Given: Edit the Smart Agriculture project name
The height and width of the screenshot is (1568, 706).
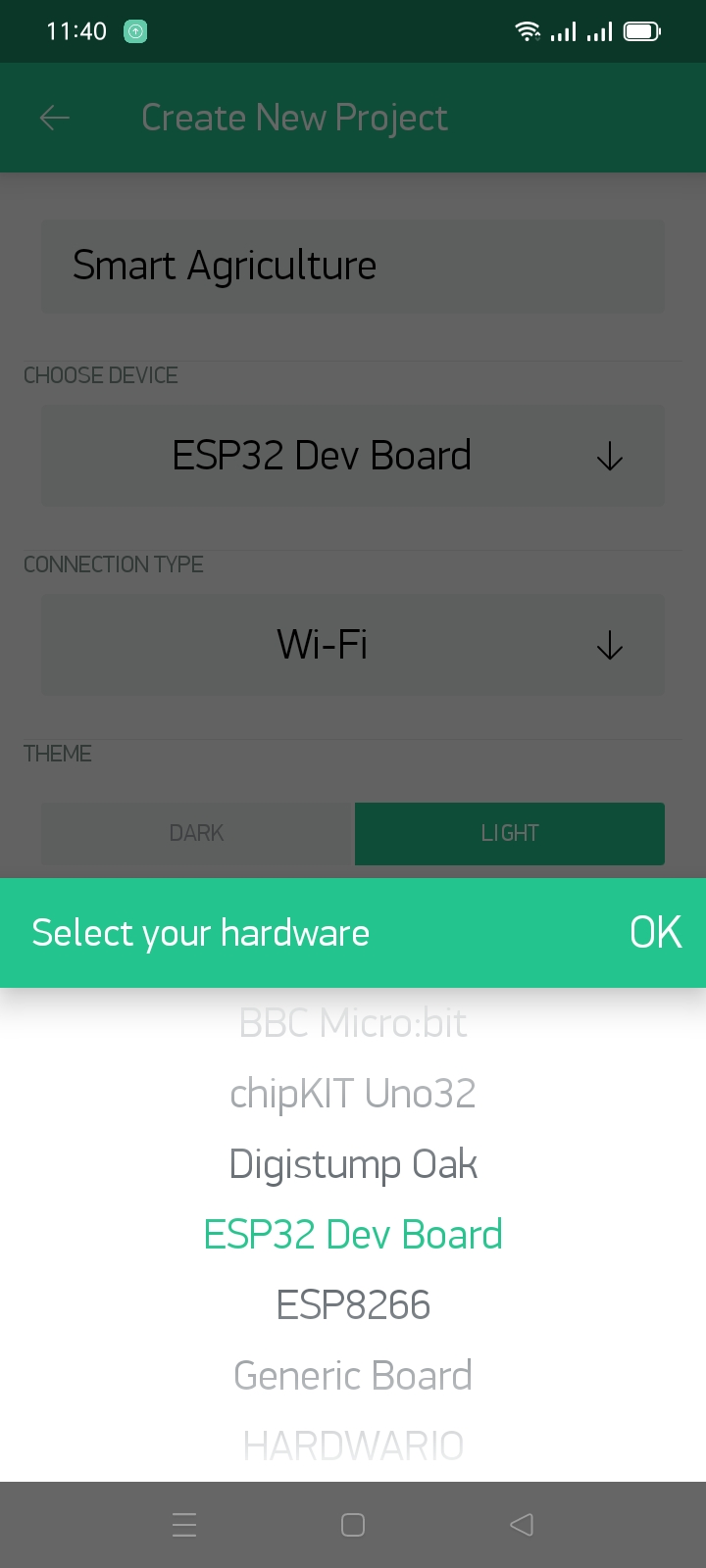Looking at the screenshot, I should (x=353, y=267).
